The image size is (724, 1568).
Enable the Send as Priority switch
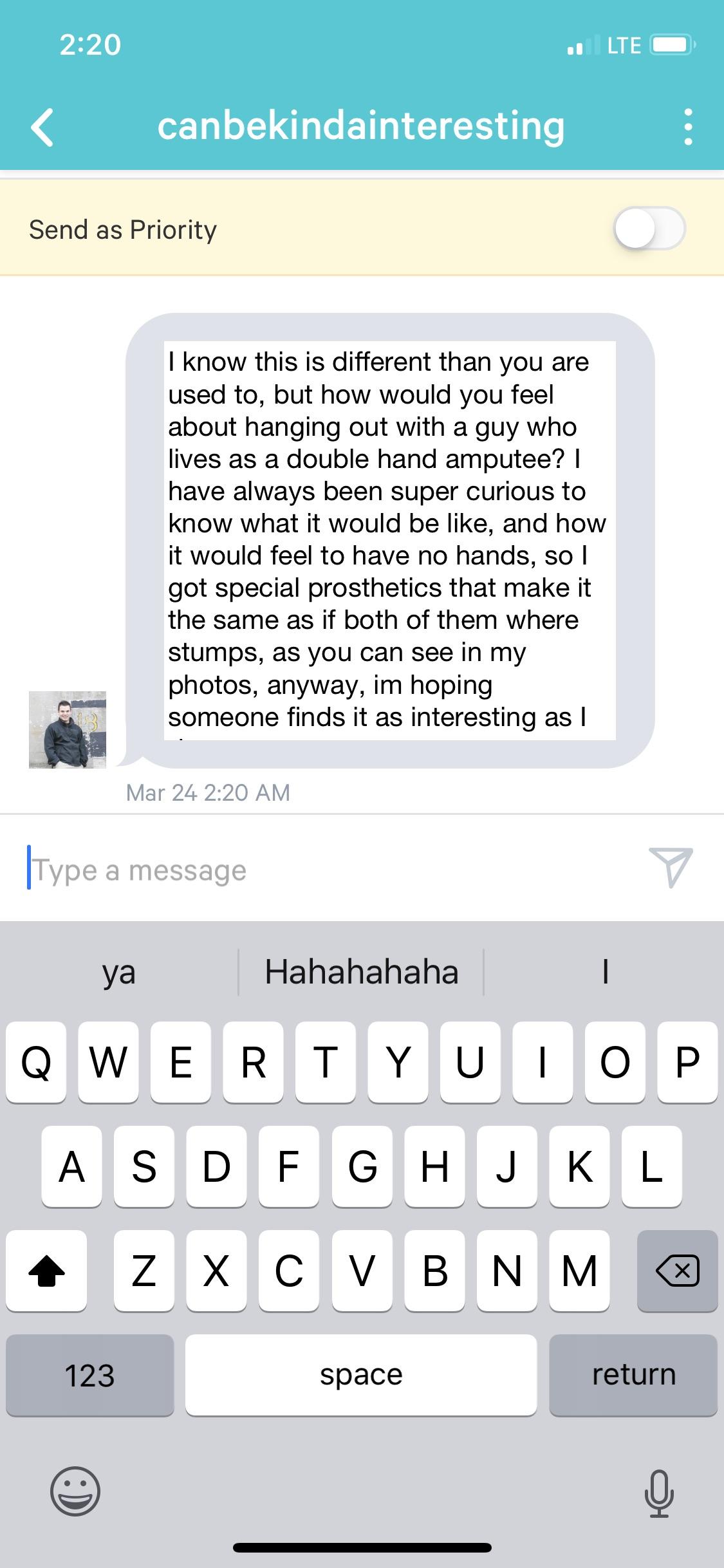tap(649, 229)
